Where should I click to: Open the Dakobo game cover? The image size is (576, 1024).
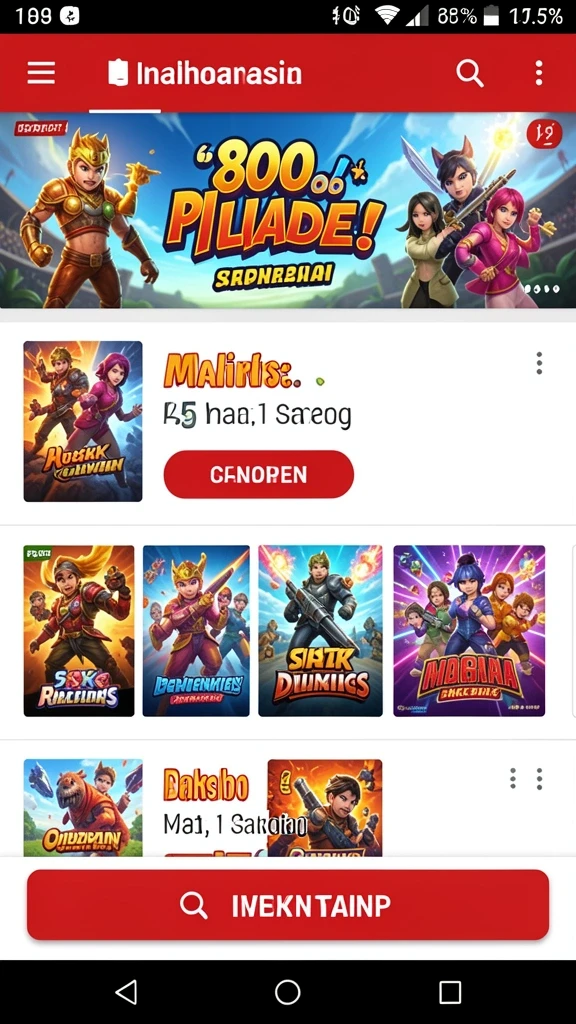tap(83, 807)
